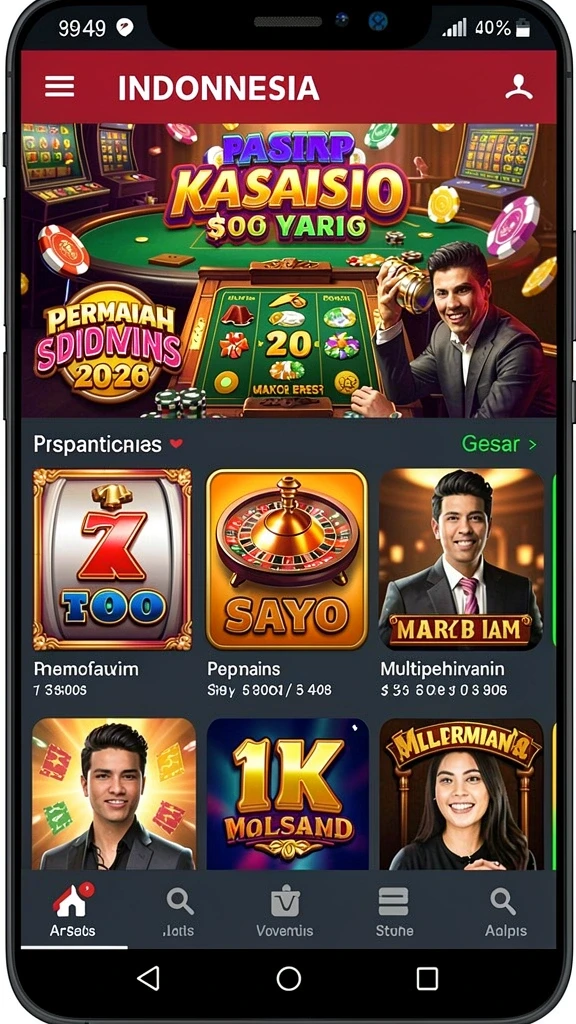Go back using the system back button
Viewport: 576px width, 1024px height.
tap(148, 978)
